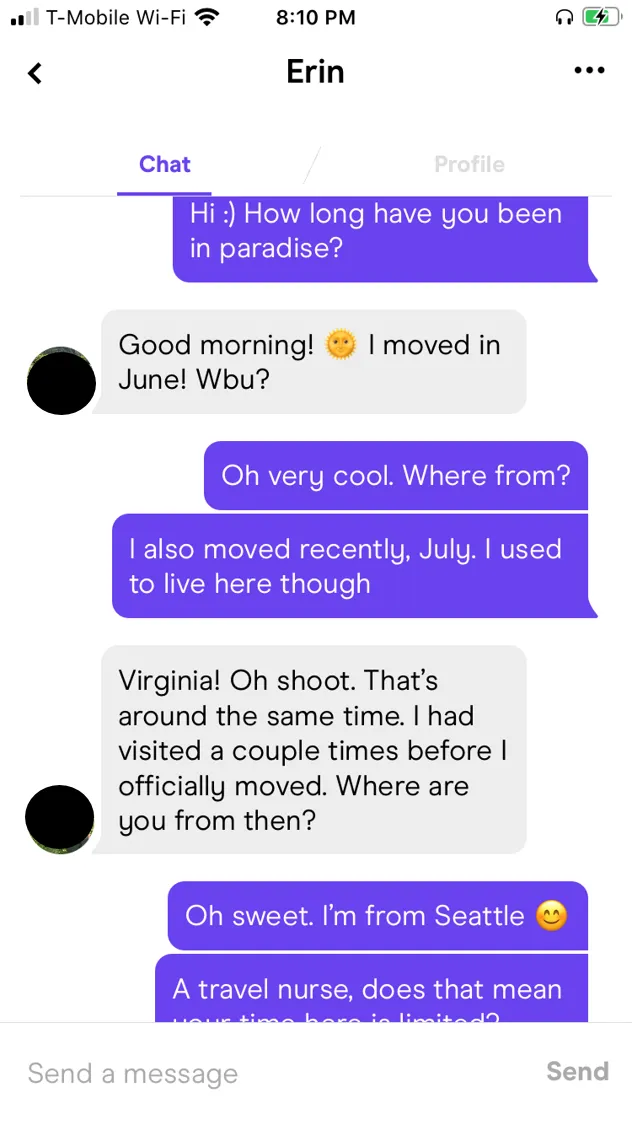Viewport: 632px width, 1125px height.
Task: Select the Chat tab
Action: 165,165
